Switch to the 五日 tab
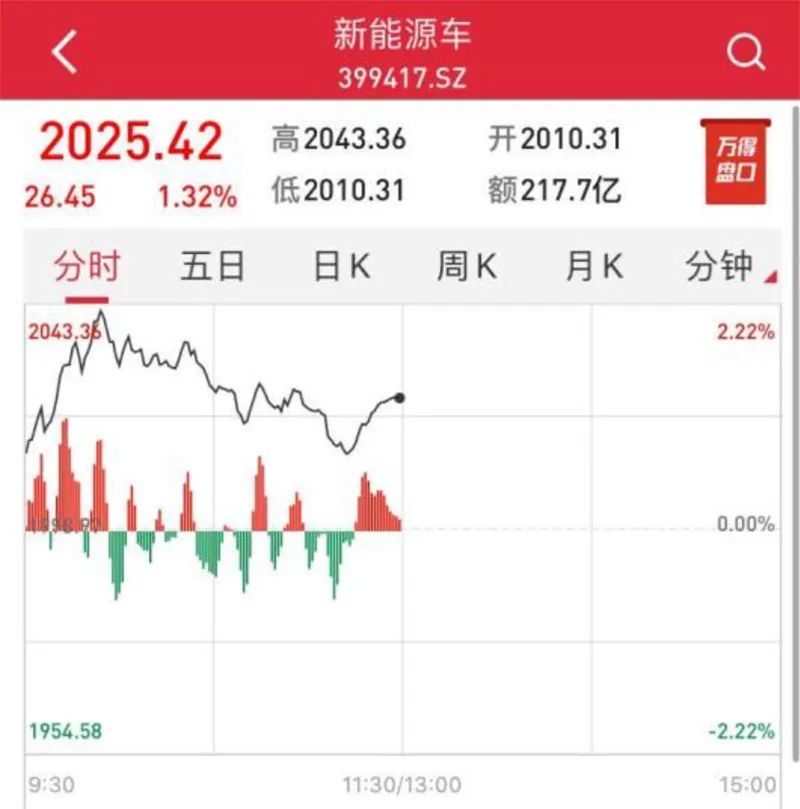 pyautogui.click(x=213, y=267)
